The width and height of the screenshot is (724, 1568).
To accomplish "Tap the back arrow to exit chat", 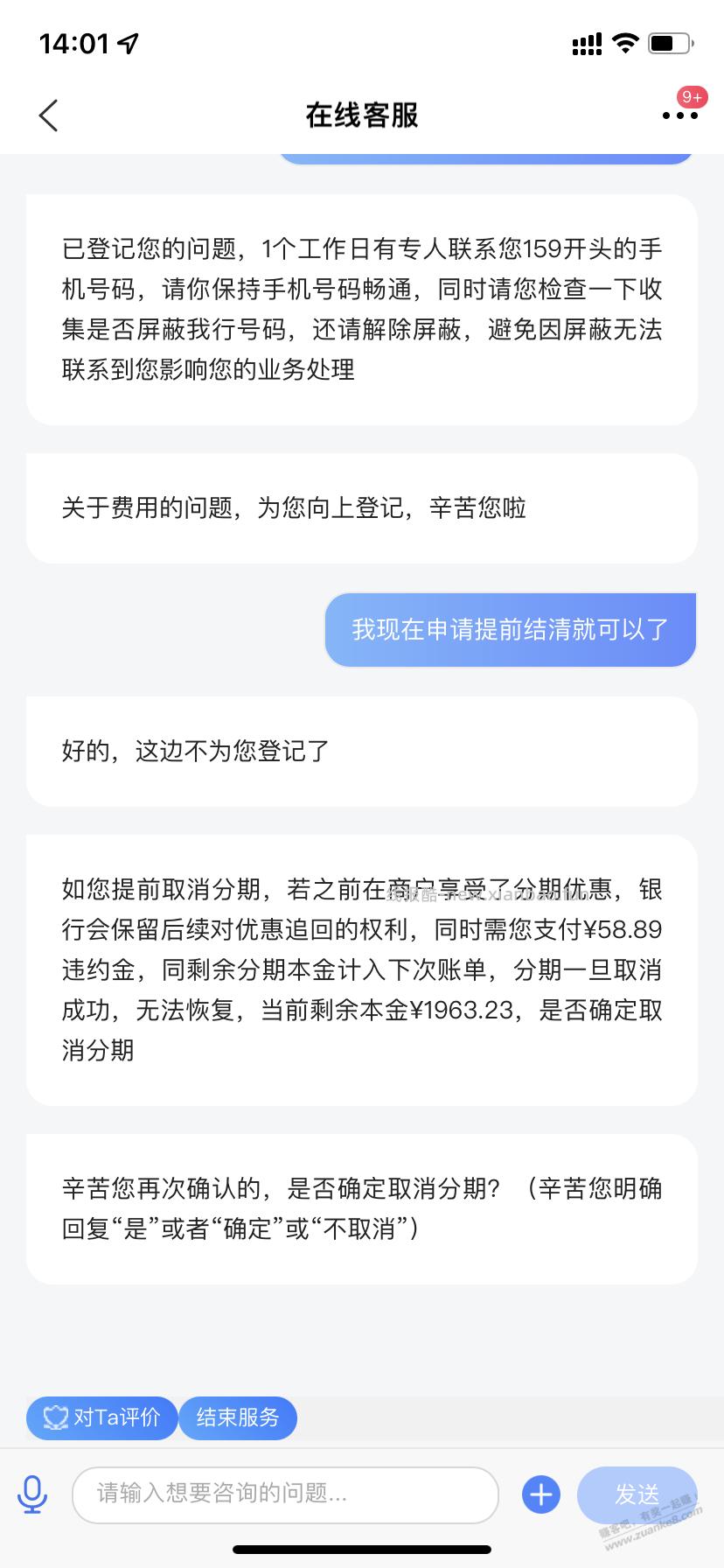I will tap(48, 115).
